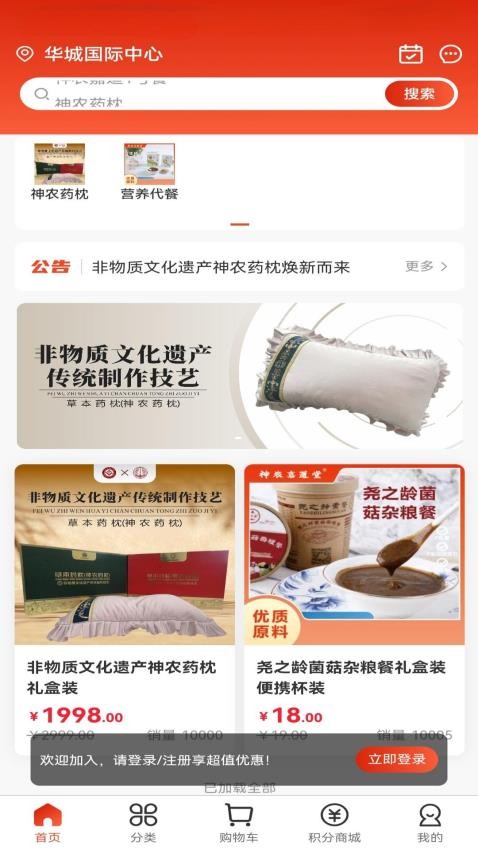Tap 立即登录 to log in
The width and height of the screenshot is (478, 850).
click(397, 759)
